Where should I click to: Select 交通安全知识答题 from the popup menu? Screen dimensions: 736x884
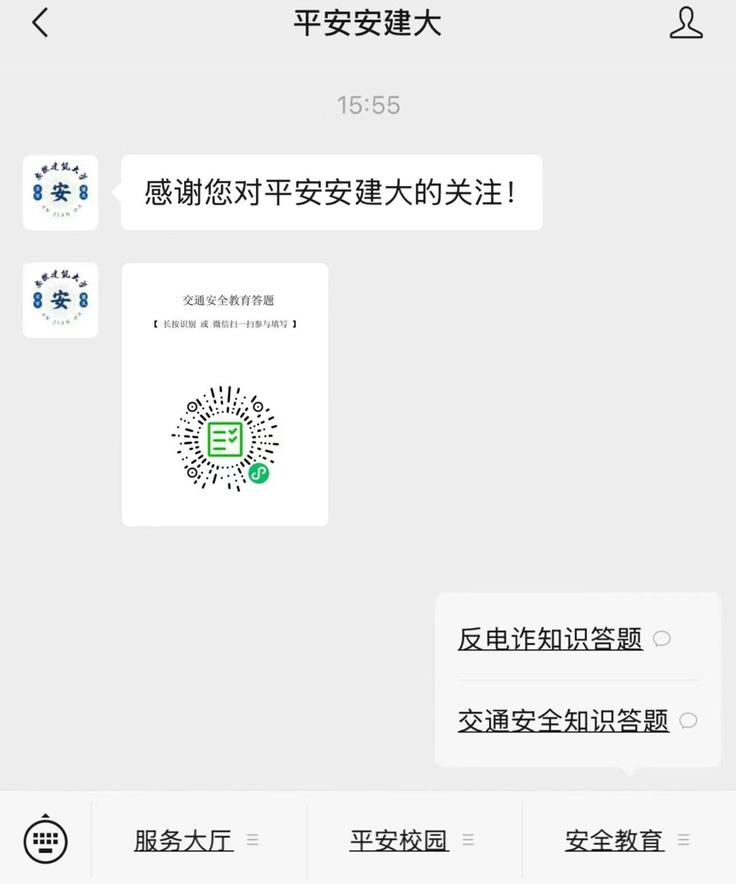pyautogui.click(x=564, y=720)
